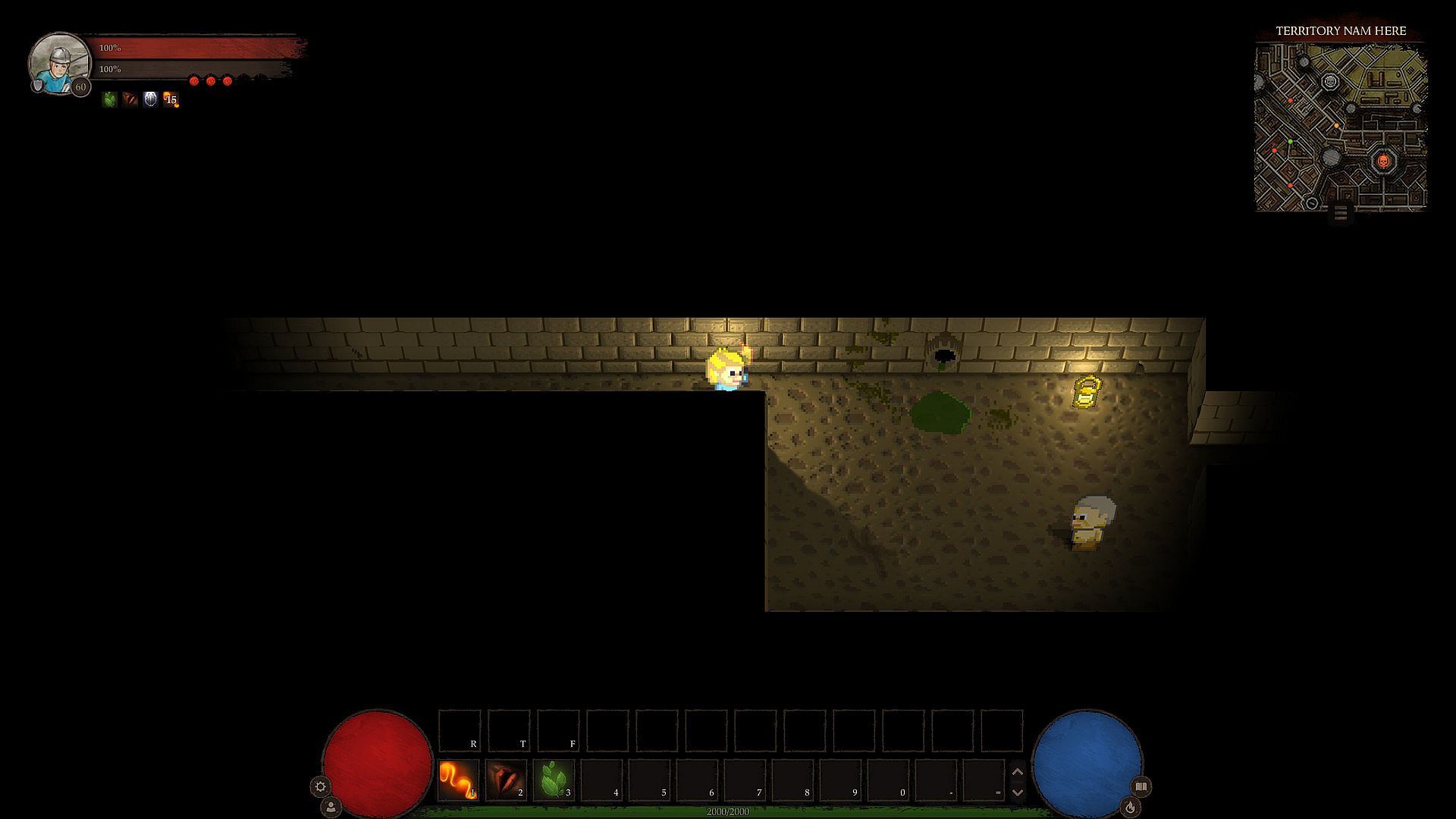
Task: Use the green leaf skill in slot 3
Action: click(x=554, y=780)
